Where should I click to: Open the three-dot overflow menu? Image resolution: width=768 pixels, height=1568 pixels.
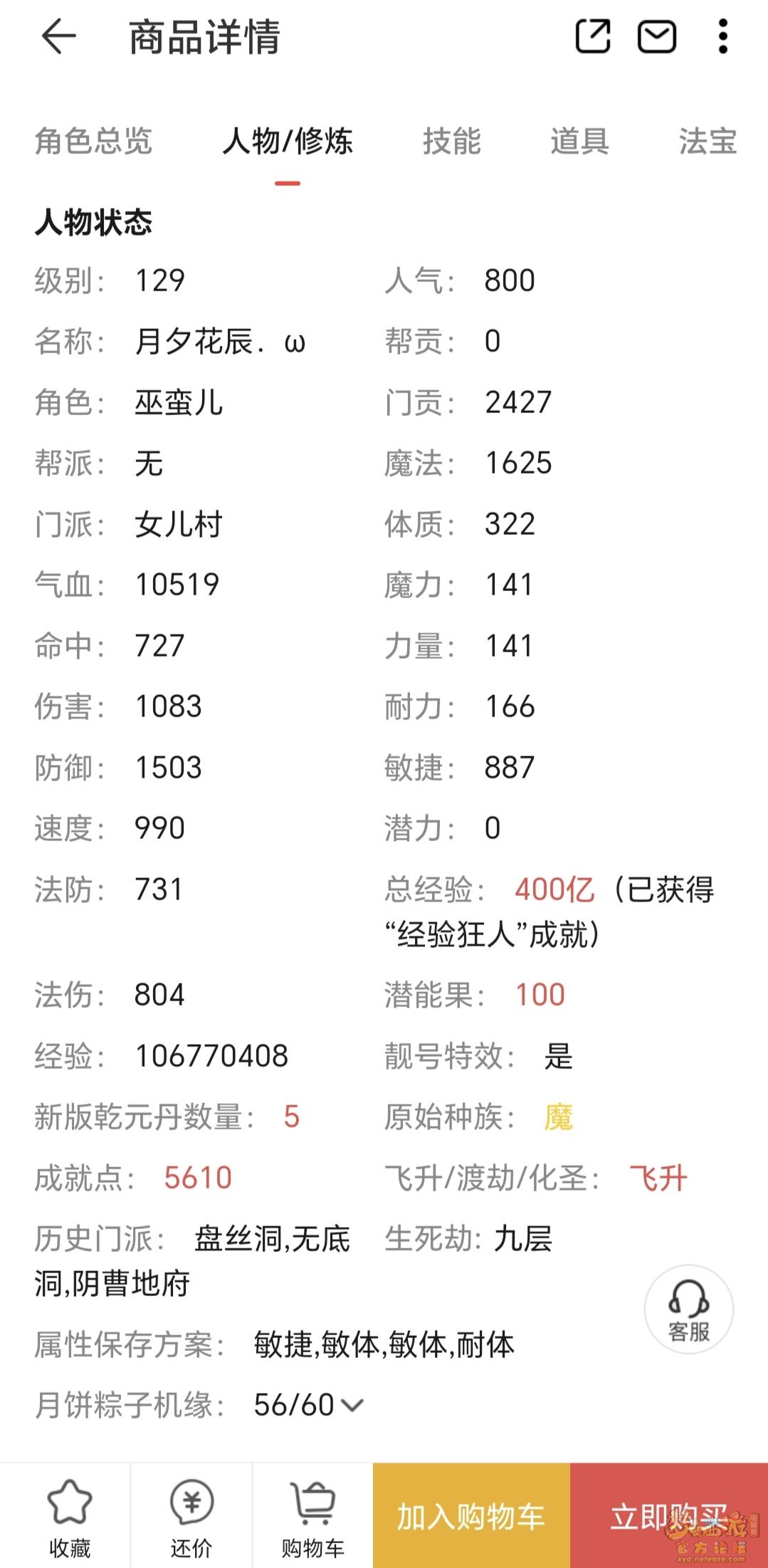point(723,36)
